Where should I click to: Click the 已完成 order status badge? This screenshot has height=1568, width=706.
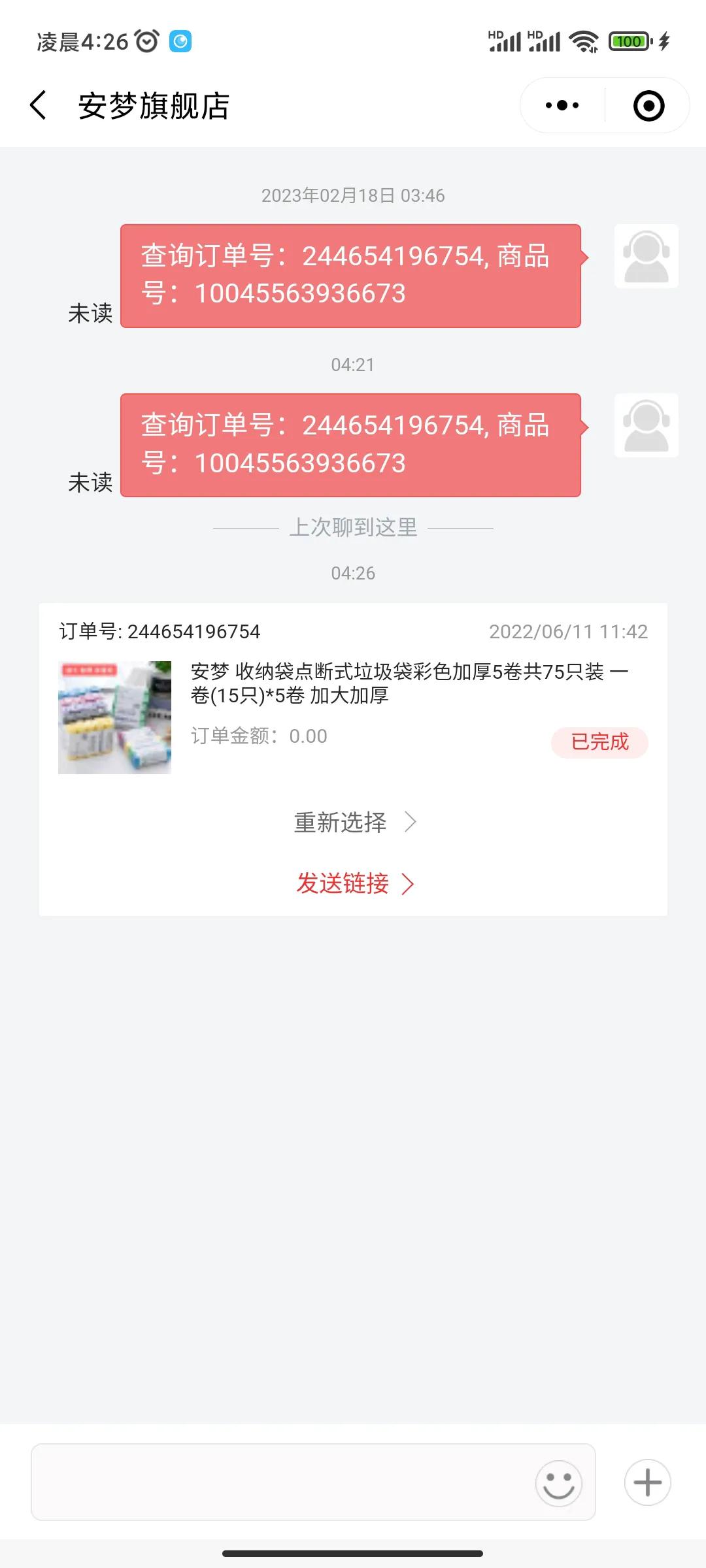tap(598, 742)
